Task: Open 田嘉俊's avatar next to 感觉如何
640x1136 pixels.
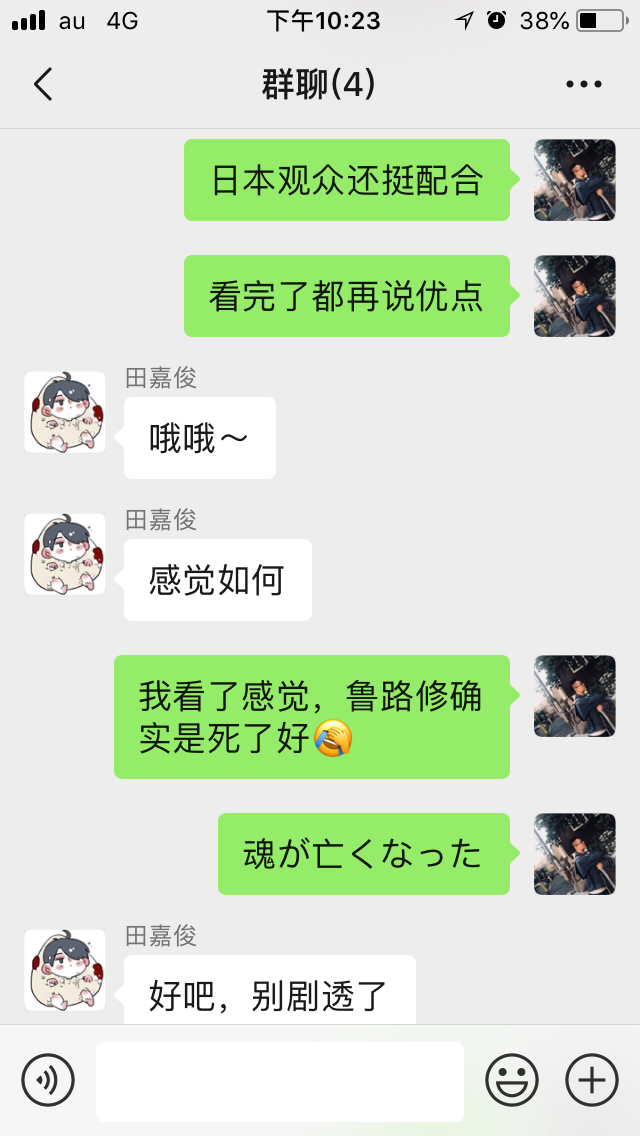Action: pyautogui.click(x=65, y=554)
